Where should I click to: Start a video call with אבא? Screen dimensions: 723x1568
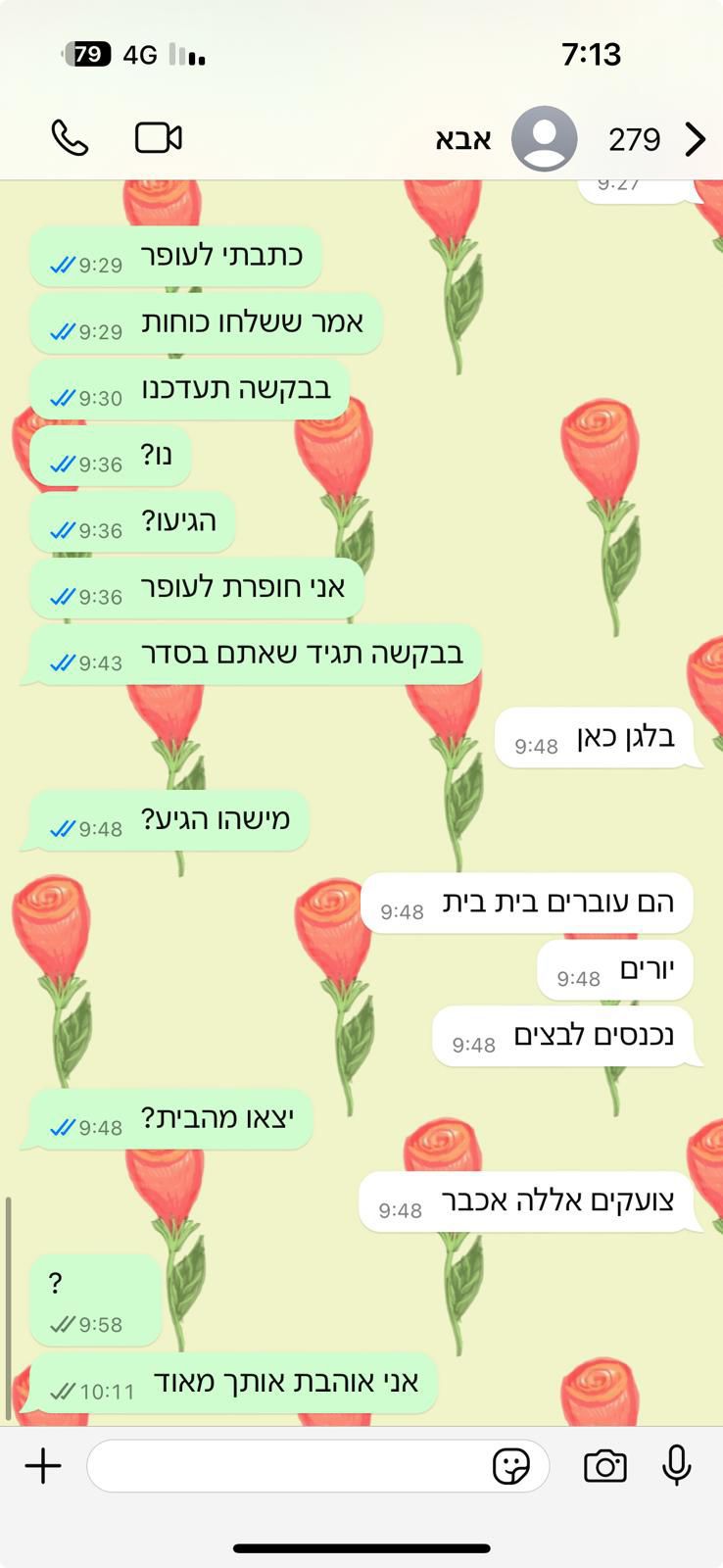[x=159, y=138]
